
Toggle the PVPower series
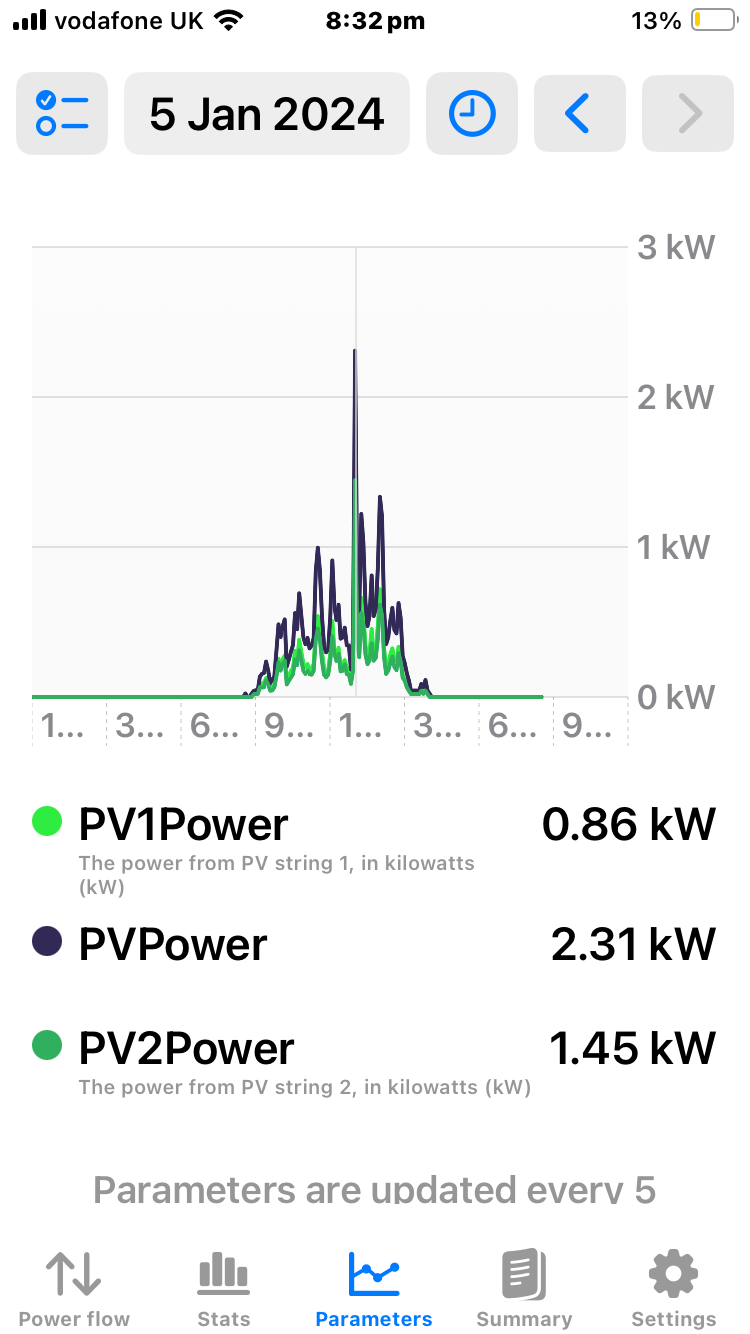374,945
